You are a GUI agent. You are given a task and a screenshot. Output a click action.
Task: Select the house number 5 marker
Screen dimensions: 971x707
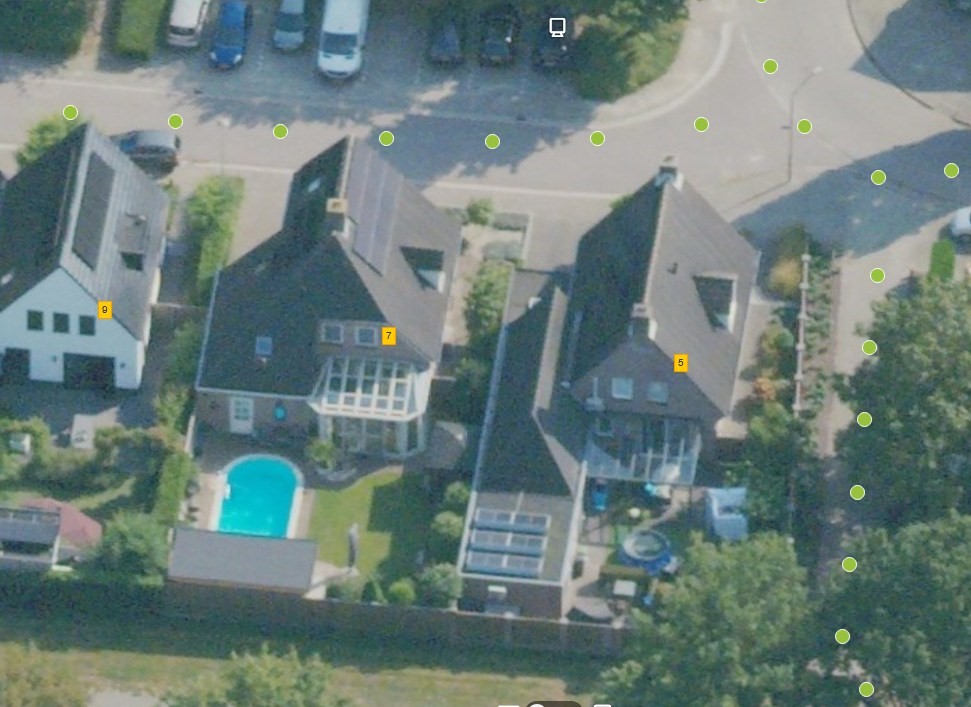click(x=681, y=363)
